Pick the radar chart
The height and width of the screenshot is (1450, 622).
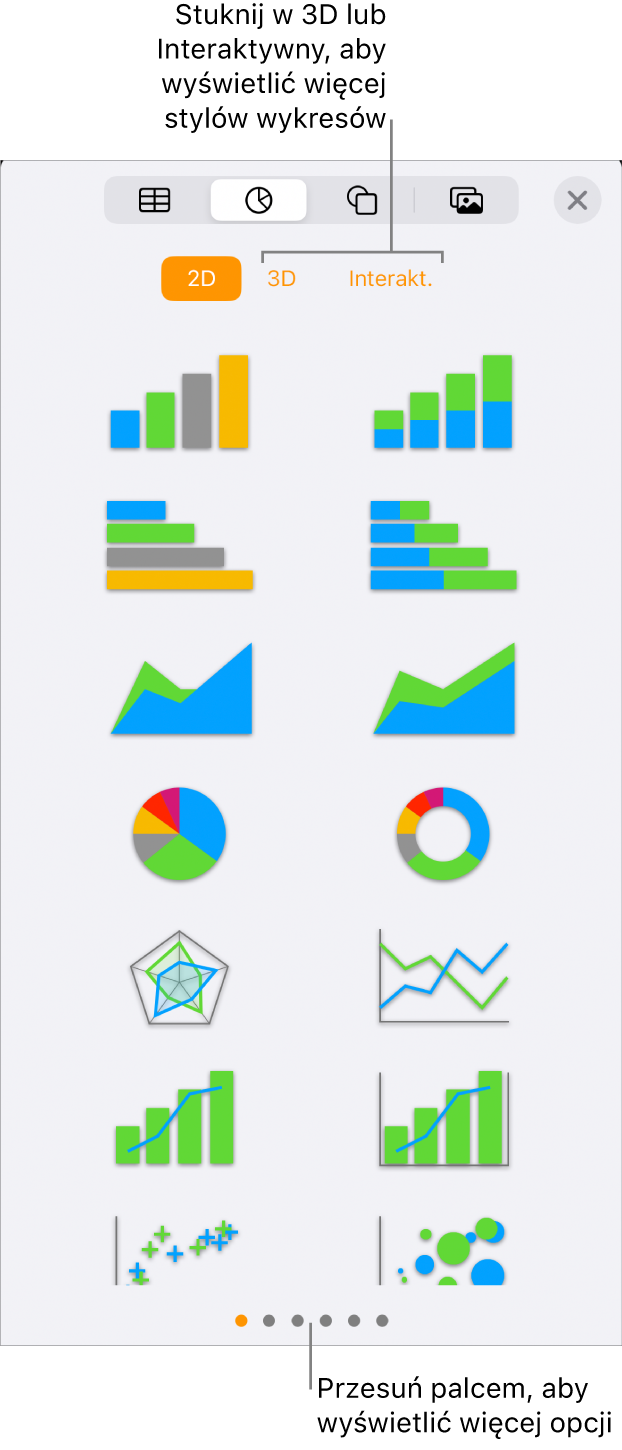[x=180, y=977]
